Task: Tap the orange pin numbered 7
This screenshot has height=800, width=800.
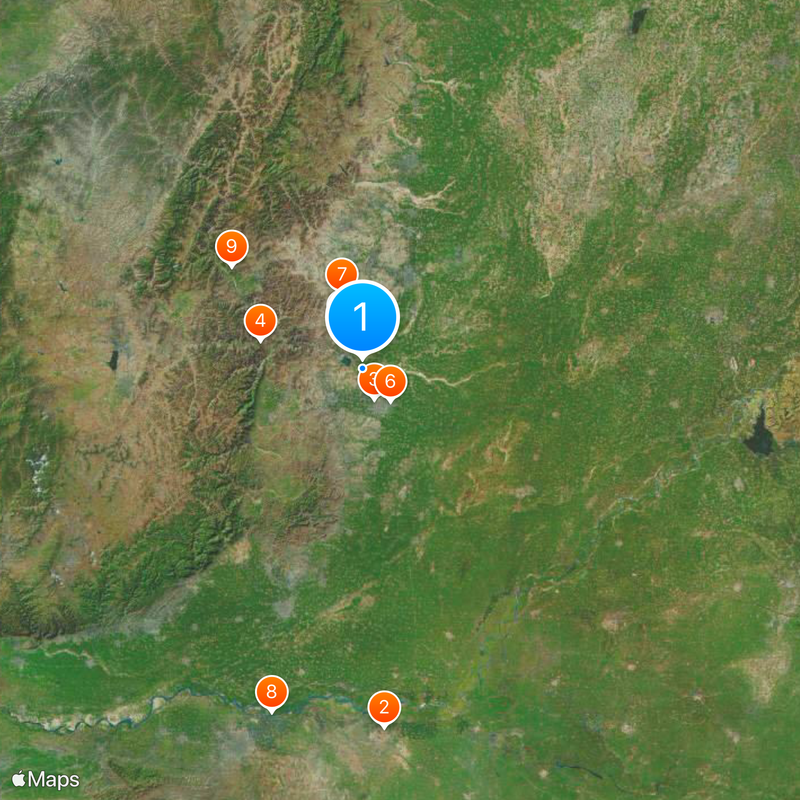Action: tap(340, 271)
